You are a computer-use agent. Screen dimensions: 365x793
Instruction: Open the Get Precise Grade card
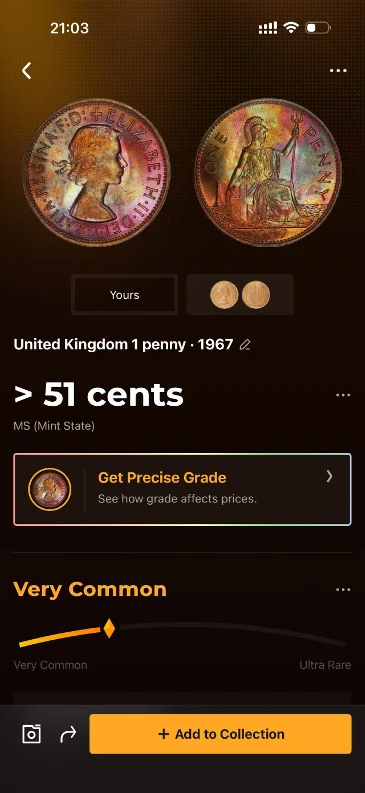click(x=182, y=490)
